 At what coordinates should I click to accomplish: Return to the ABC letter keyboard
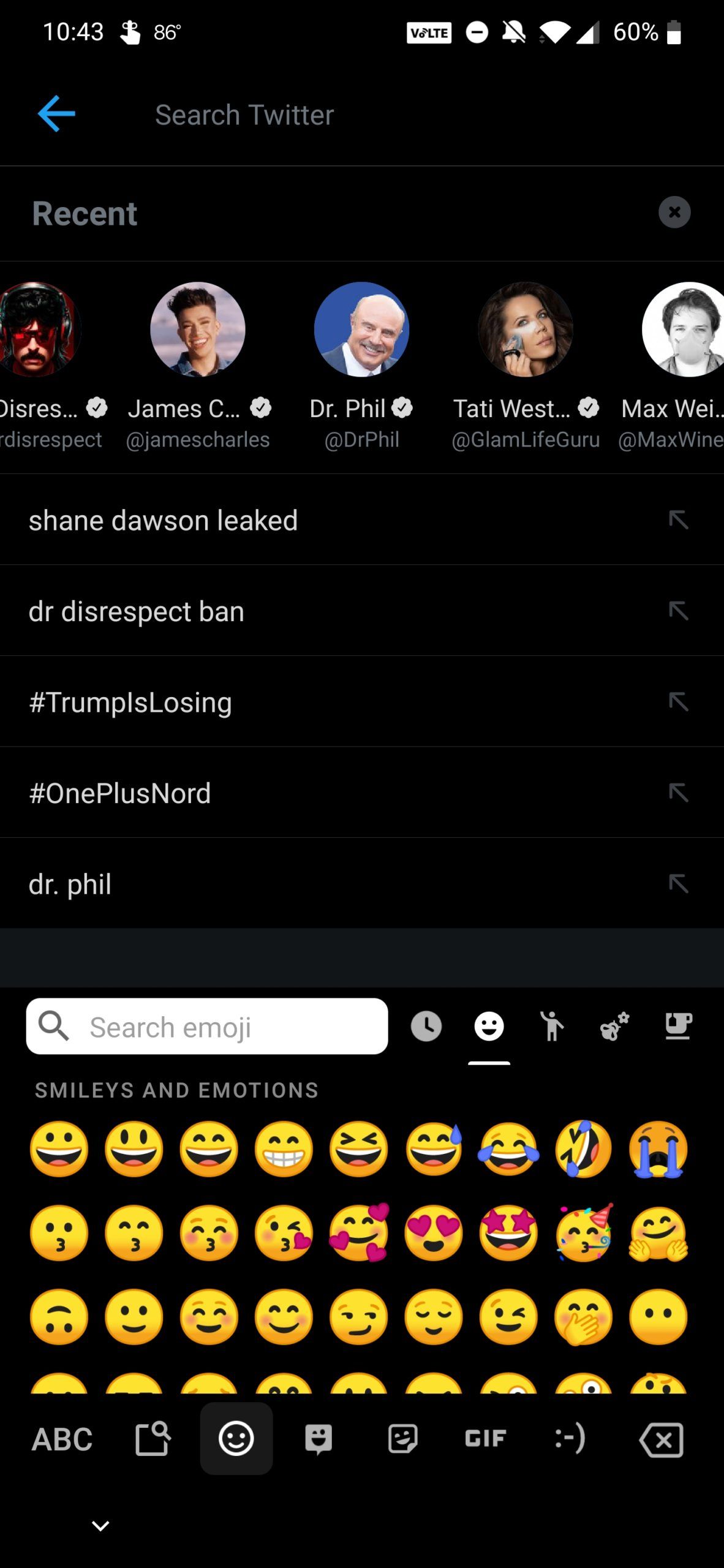click(x=62, y=1439)
